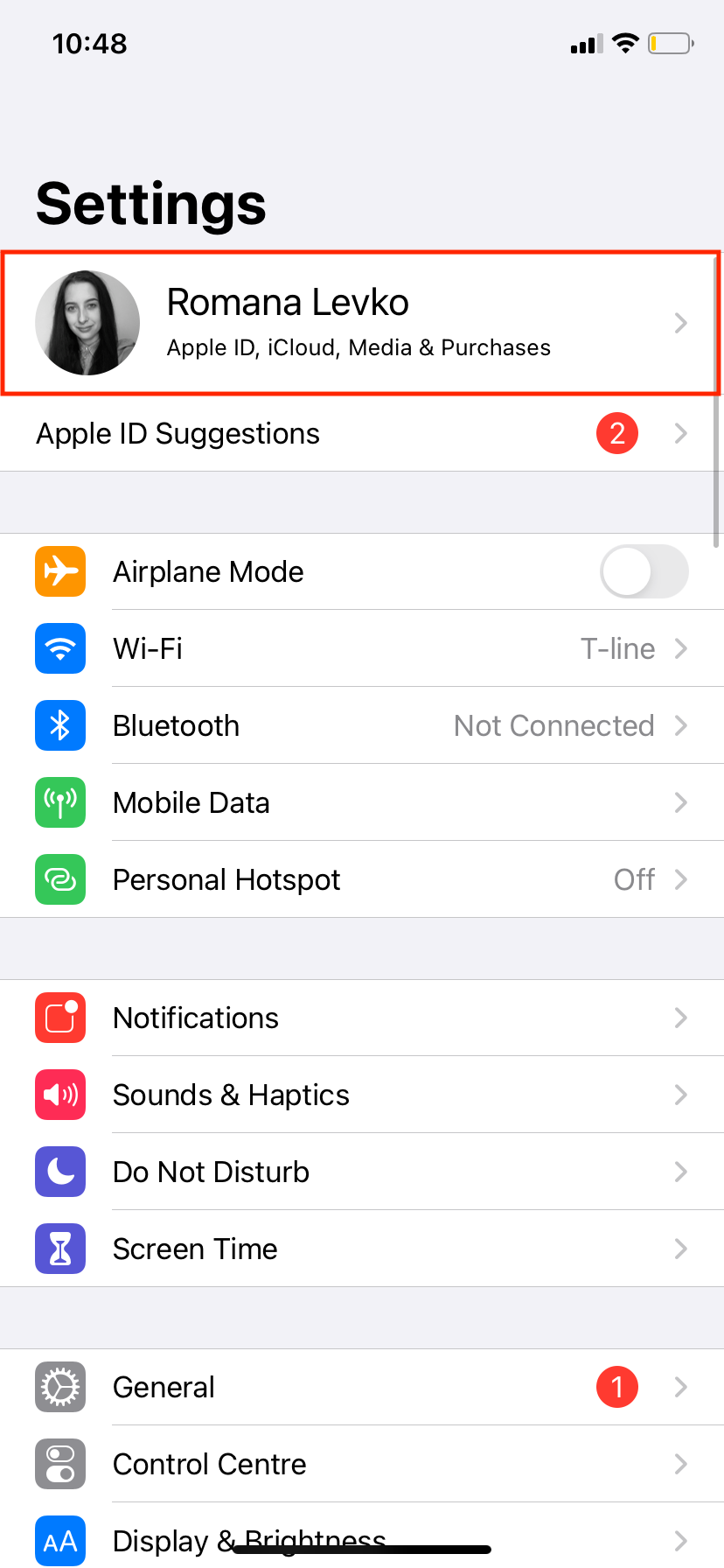Enable Airplane Mode

coord(644,571)
